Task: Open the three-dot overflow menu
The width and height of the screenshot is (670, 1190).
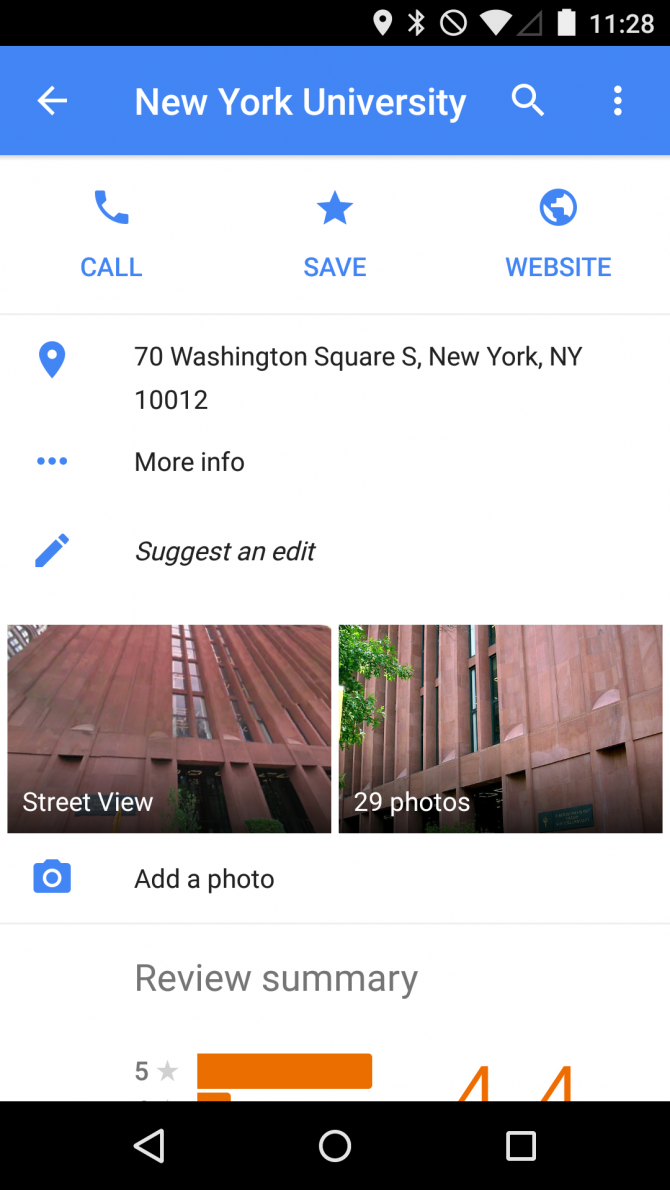Action: pos(617,101)
